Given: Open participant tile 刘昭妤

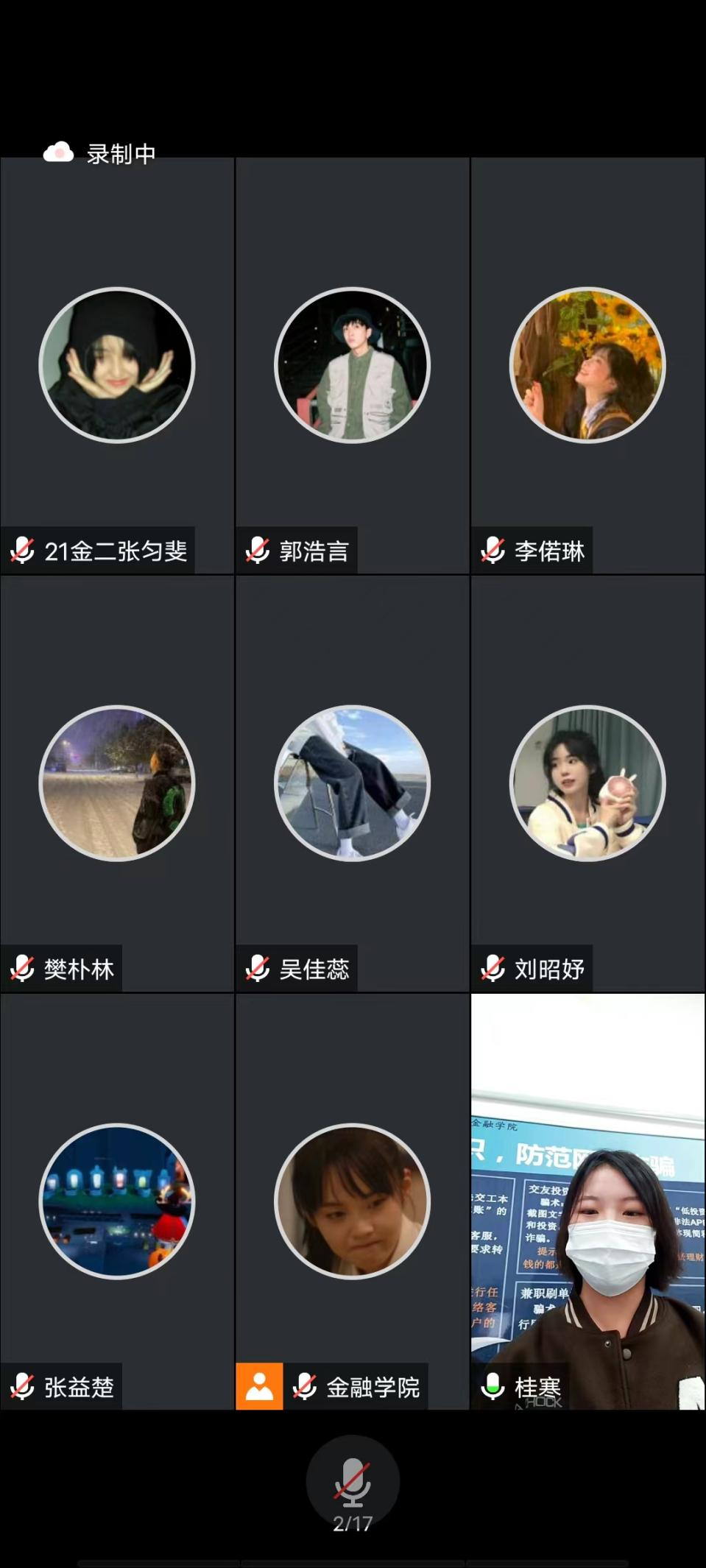Looking at the screenshot, I should pyautogui.click(x=587, y=783).
